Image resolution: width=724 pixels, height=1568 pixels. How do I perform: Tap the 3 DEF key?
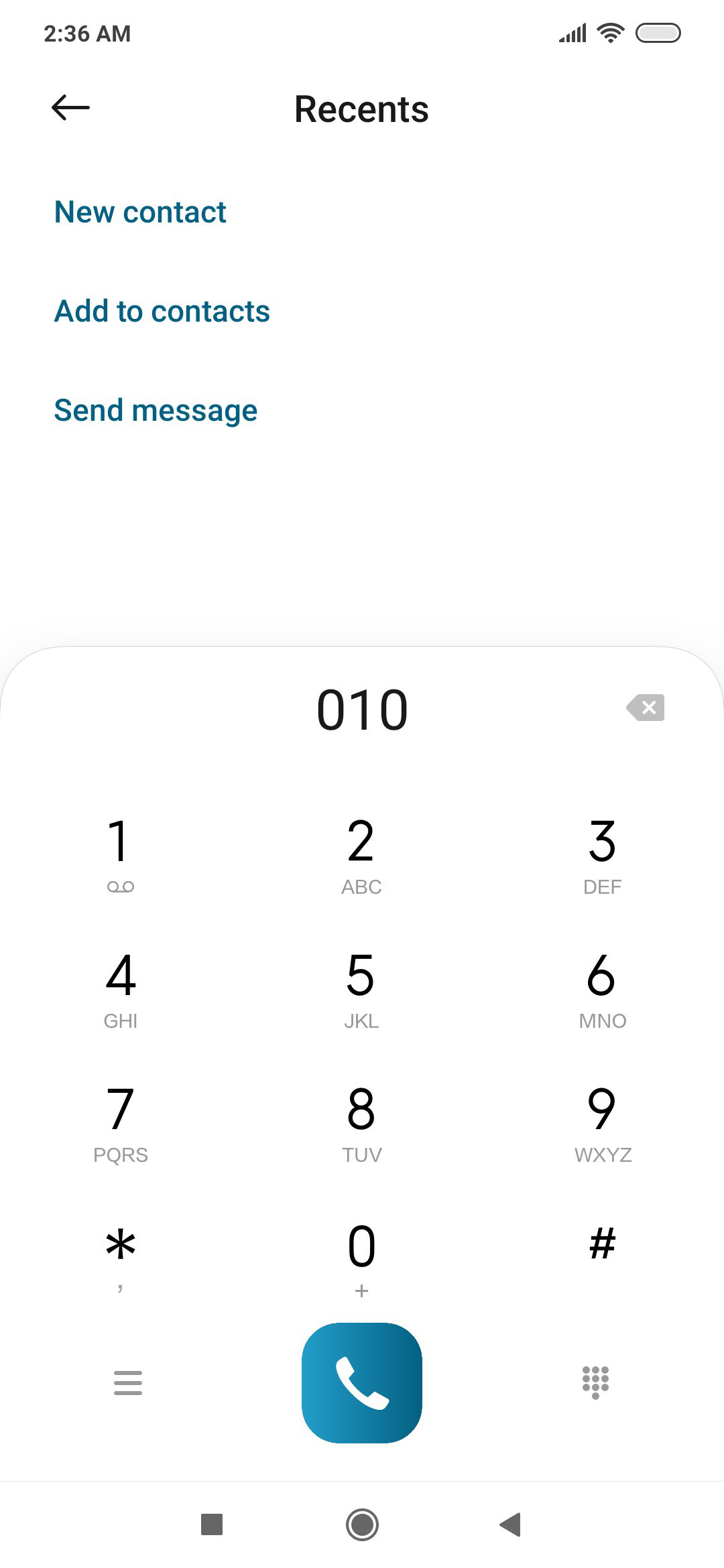pos(602,856)
